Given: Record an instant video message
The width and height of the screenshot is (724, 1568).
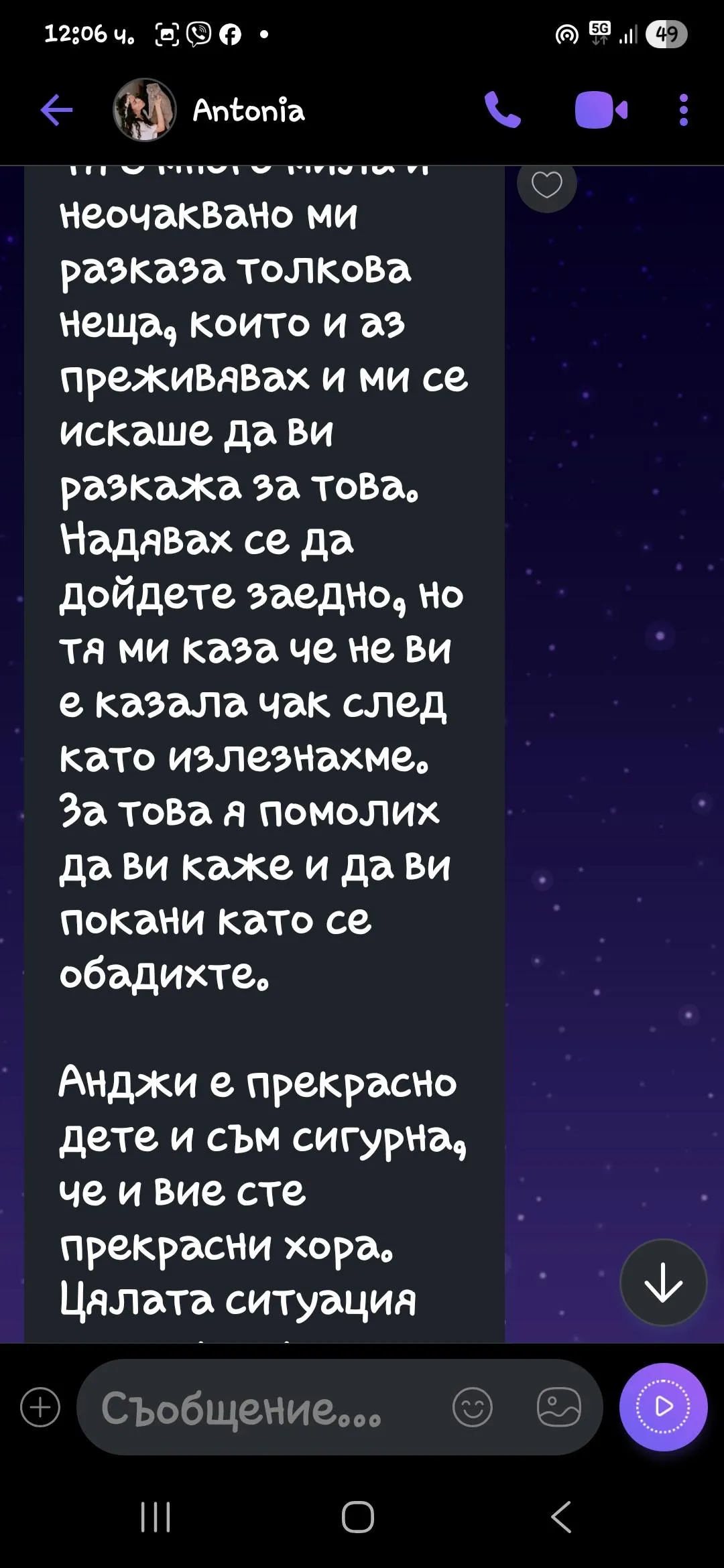Looking at the screenshot, I should [663, 1407].
